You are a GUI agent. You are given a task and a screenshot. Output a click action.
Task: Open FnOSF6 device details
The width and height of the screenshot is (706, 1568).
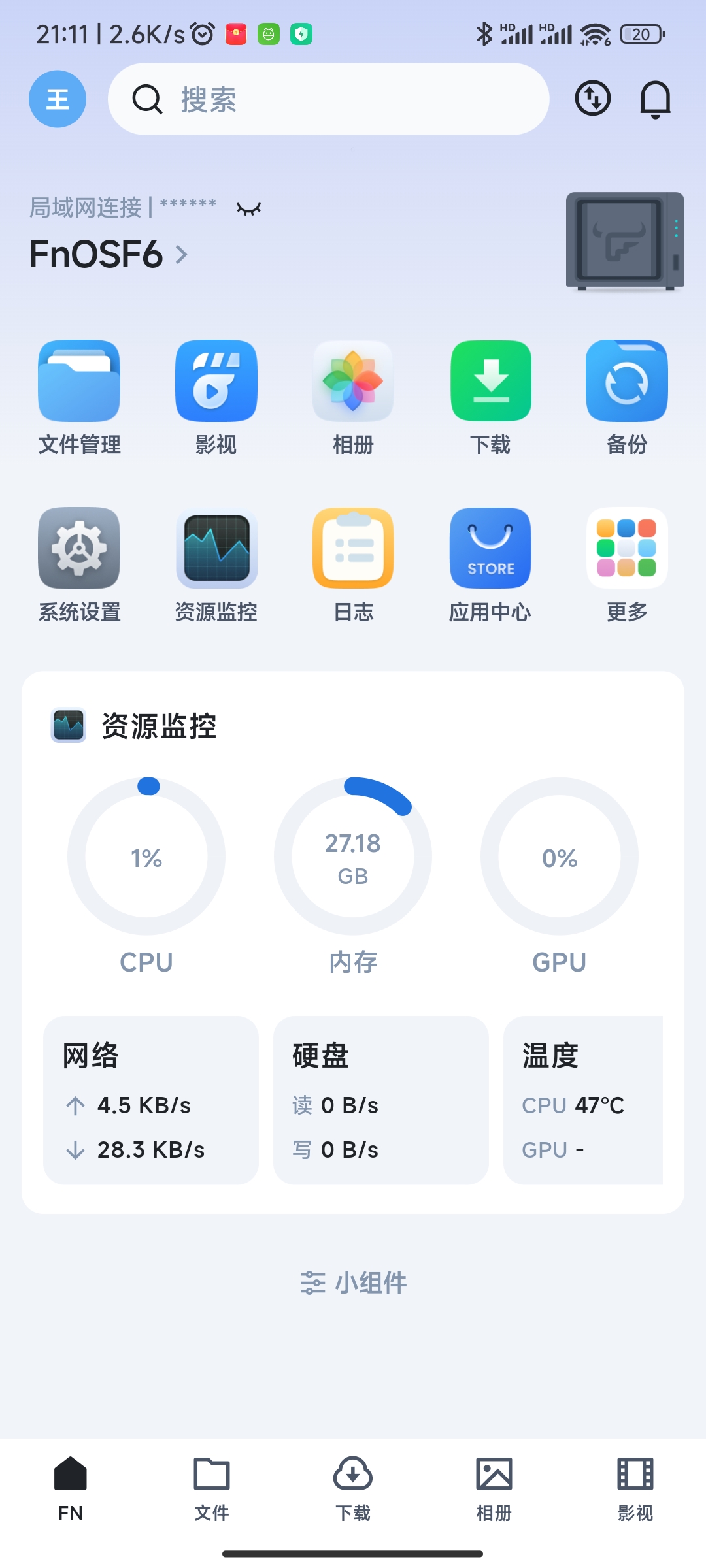tap(109, 254)
